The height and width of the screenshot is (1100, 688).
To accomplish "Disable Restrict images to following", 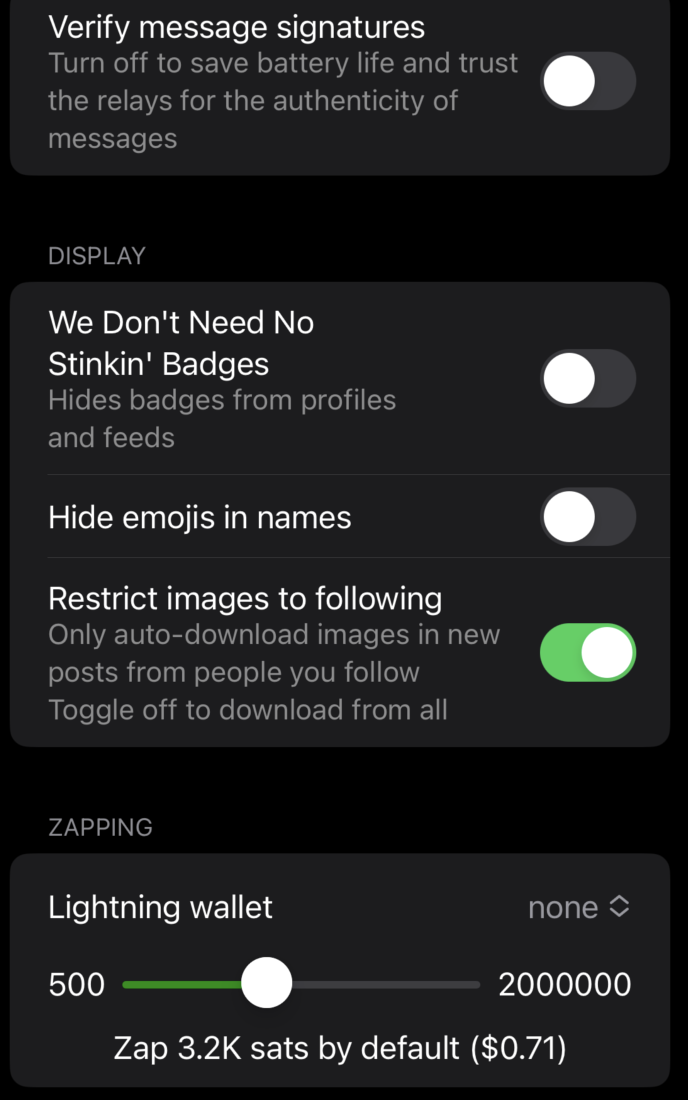I will tap(588, 653).
